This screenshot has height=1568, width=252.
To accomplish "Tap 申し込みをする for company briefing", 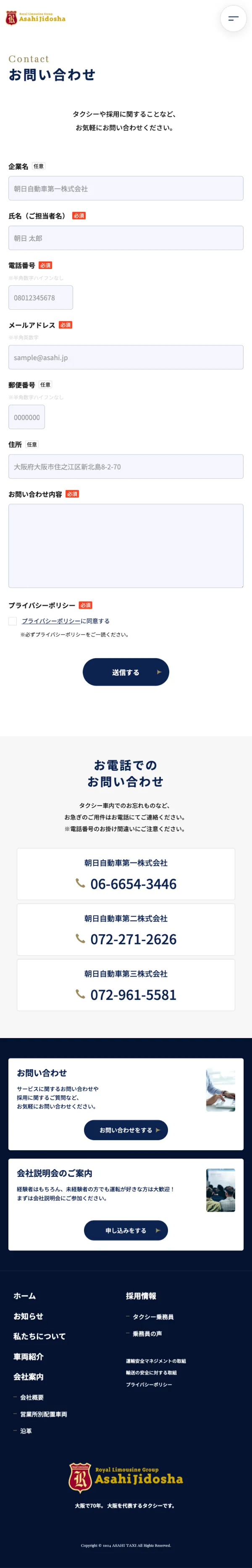I will click(x=126, y=1230).
